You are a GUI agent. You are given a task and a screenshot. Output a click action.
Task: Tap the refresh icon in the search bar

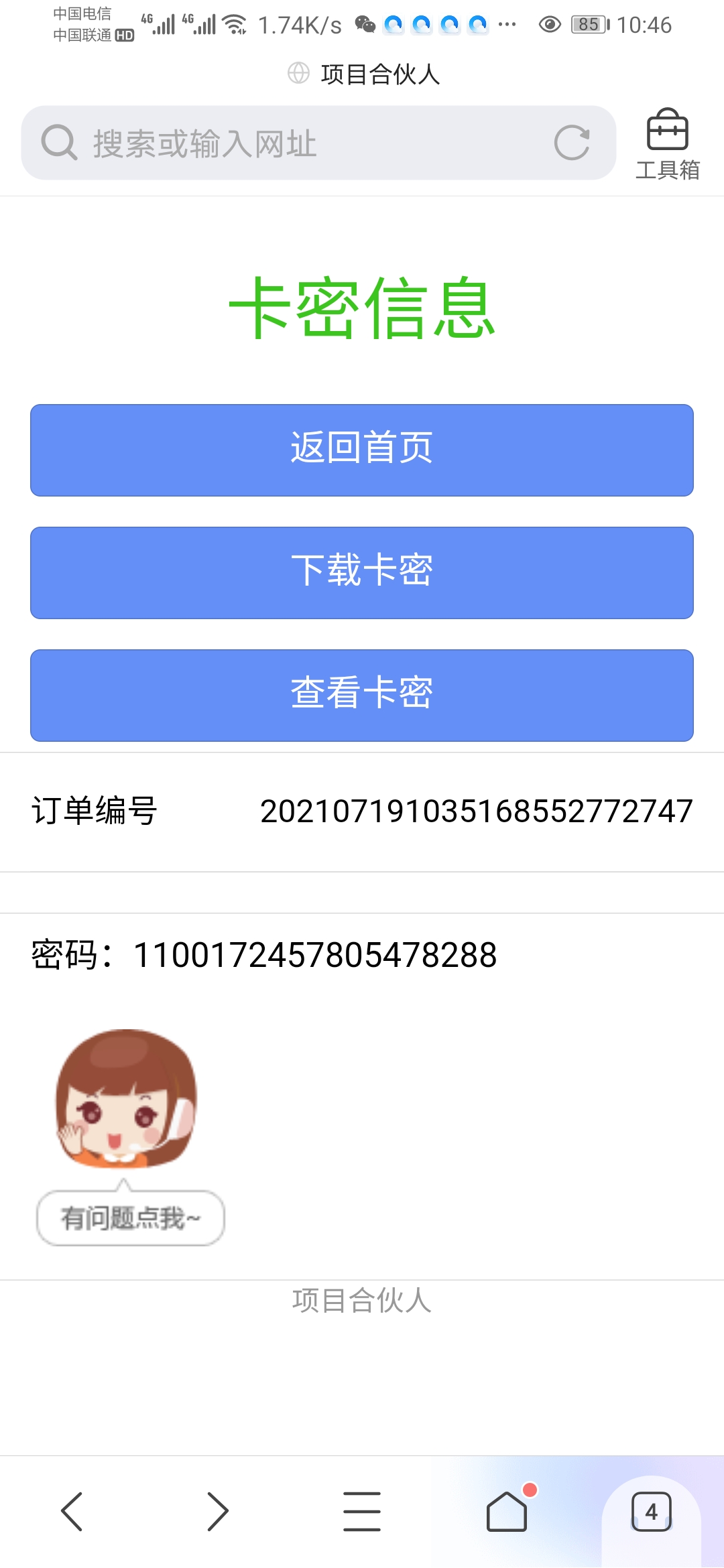coord(573,143)
